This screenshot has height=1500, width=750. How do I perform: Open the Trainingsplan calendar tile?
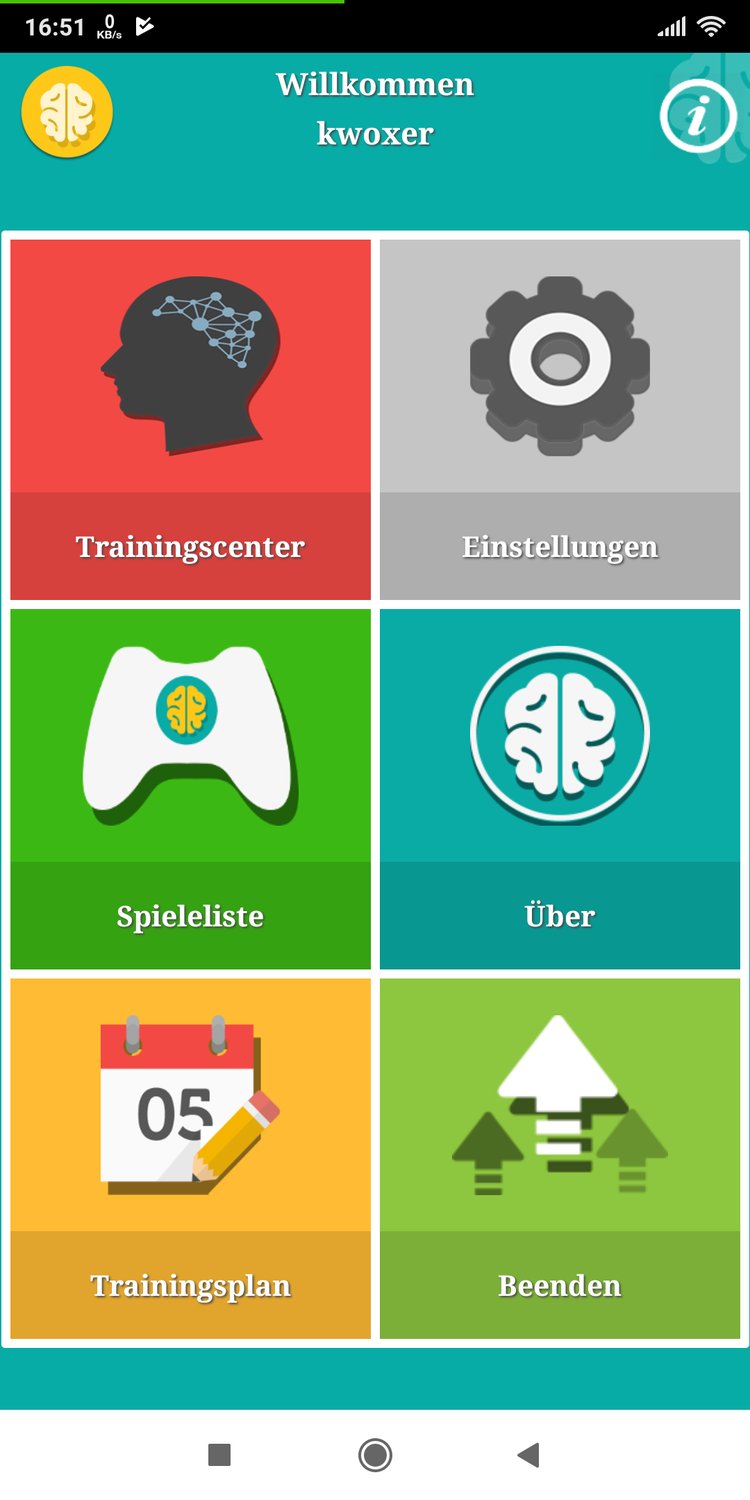190,1158
